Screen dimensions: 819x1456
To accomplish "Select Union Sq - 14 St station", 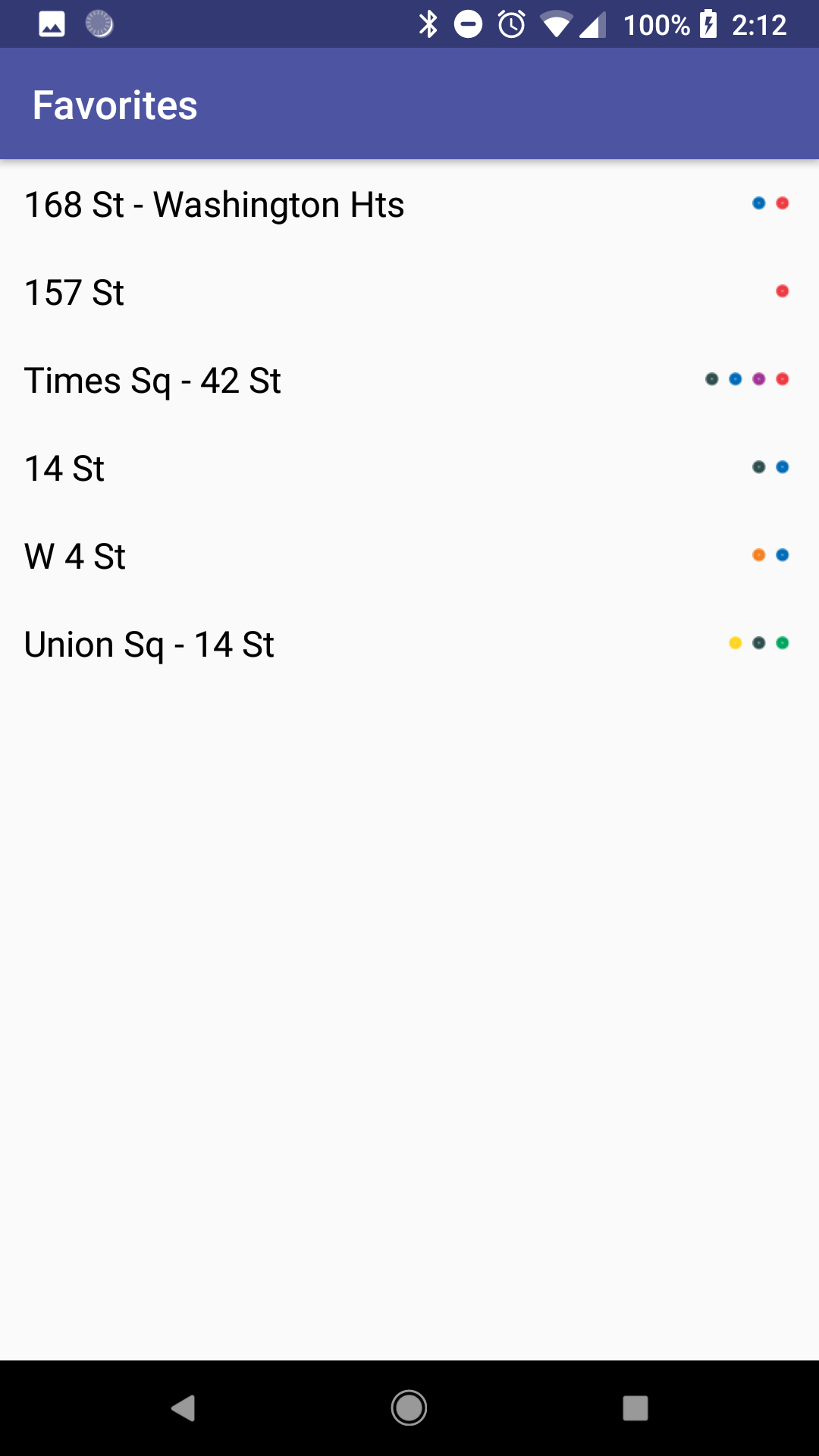I will pos(409,644).
